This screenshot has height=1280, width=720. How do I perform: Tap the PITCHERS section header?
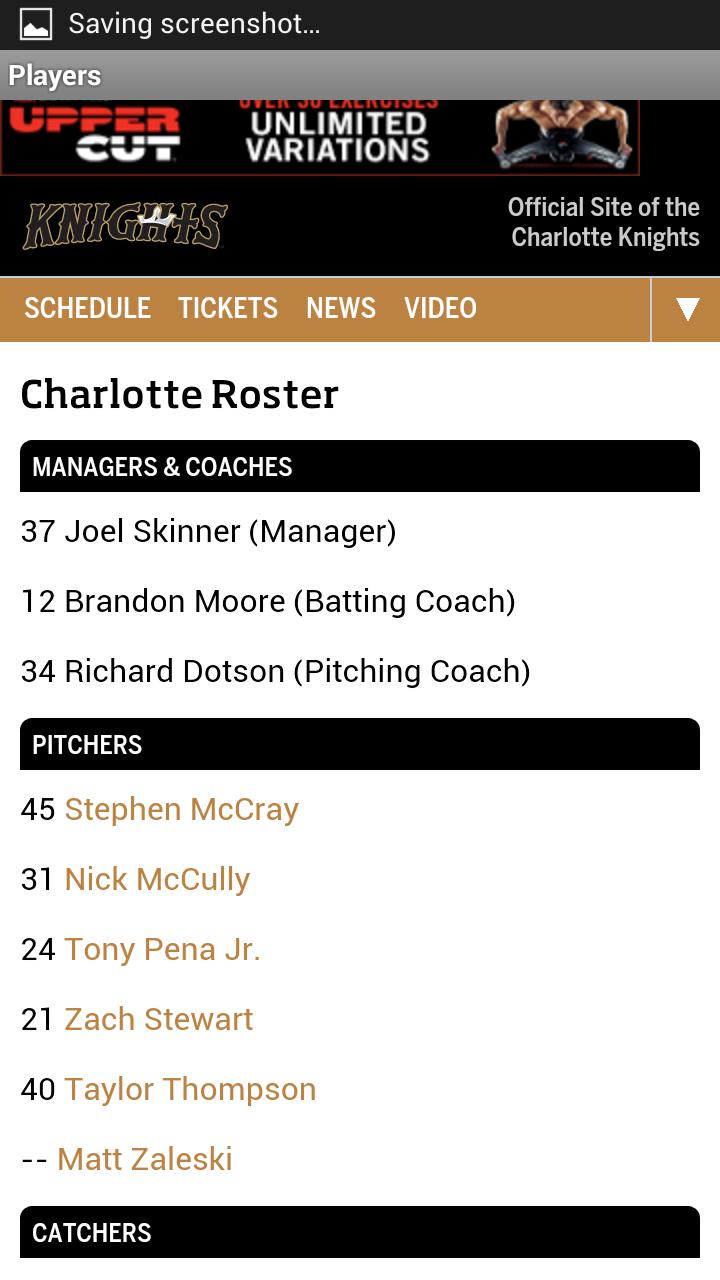[x=360, y=744]
